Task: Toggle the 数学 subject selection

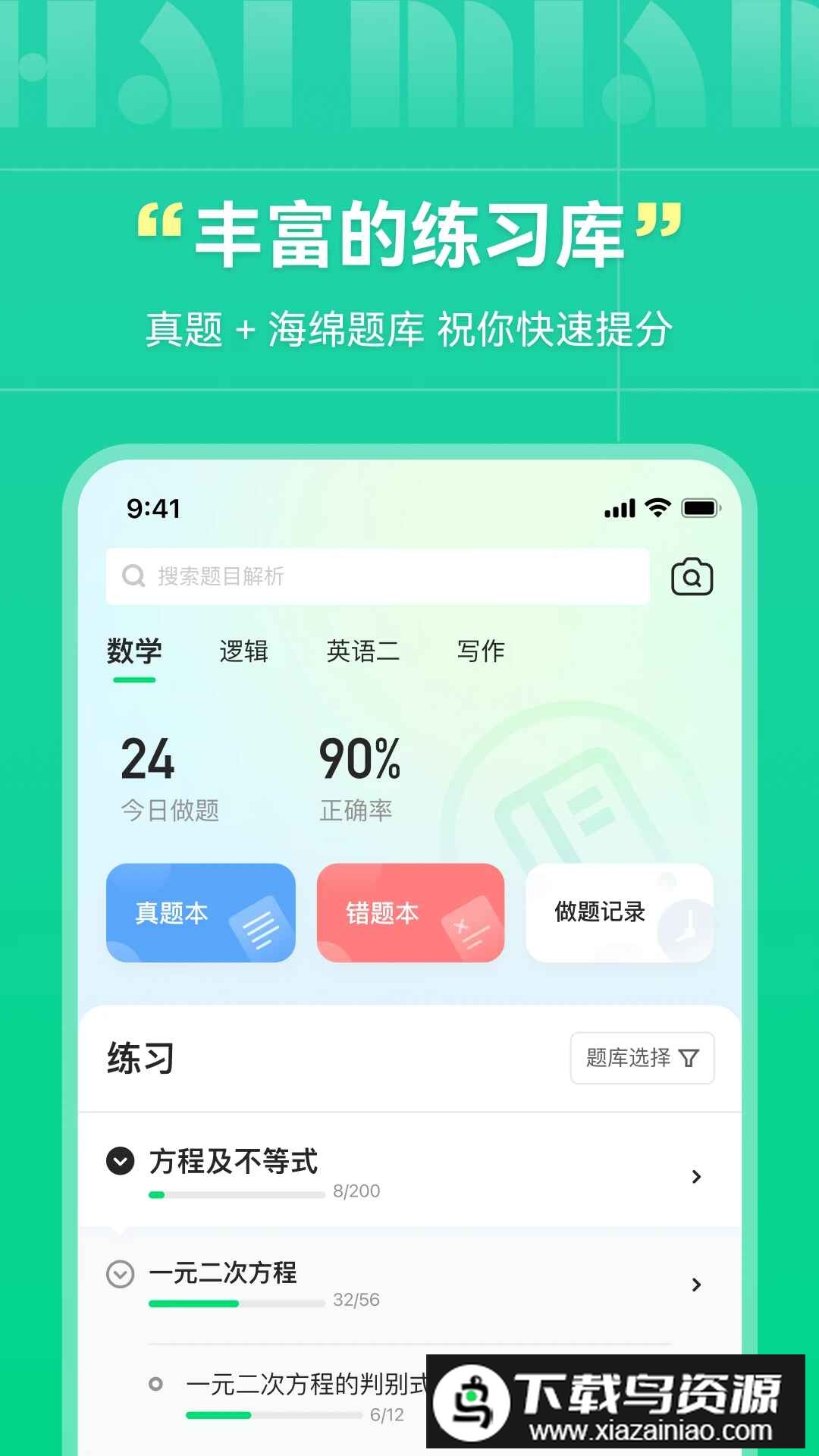Action: 133,651
